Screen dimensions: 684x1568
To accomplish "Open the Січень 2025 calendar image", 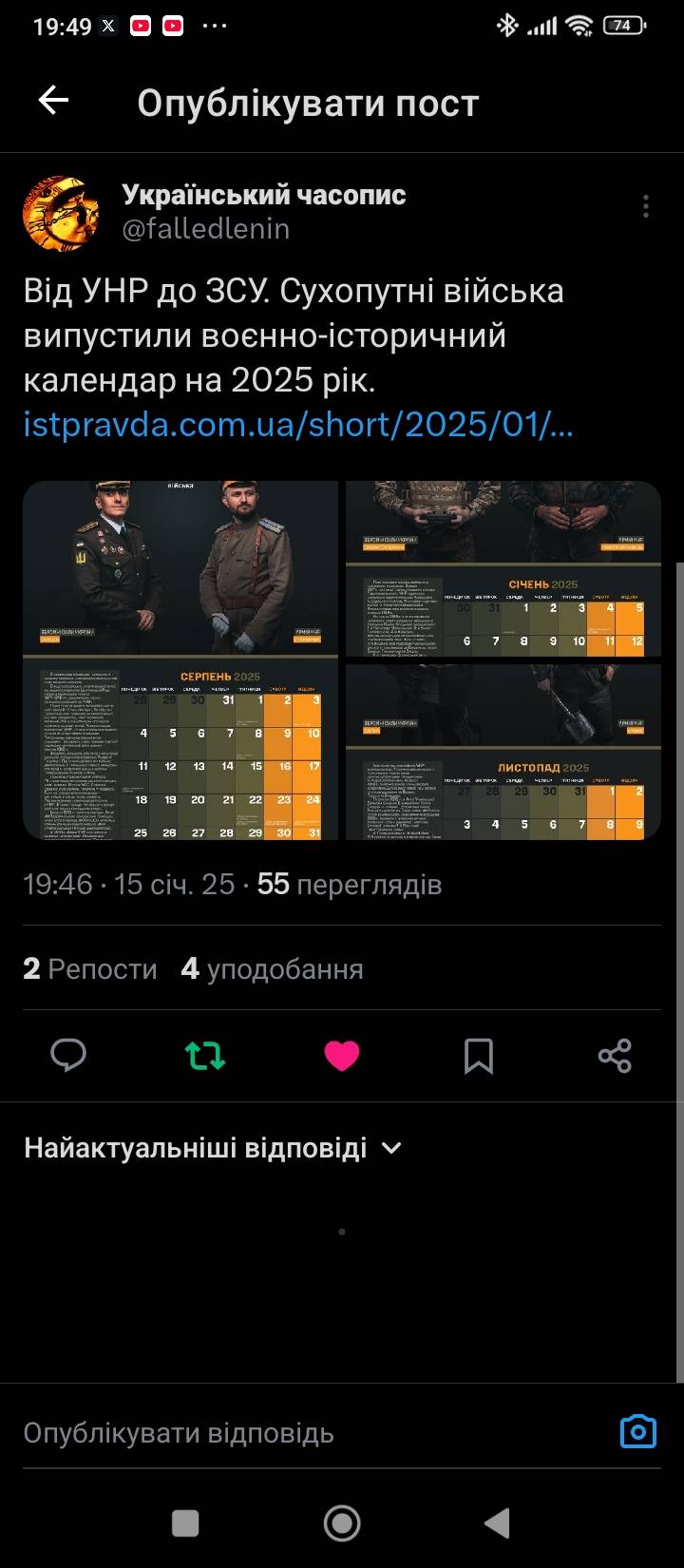I will click(x=503, y=568).
